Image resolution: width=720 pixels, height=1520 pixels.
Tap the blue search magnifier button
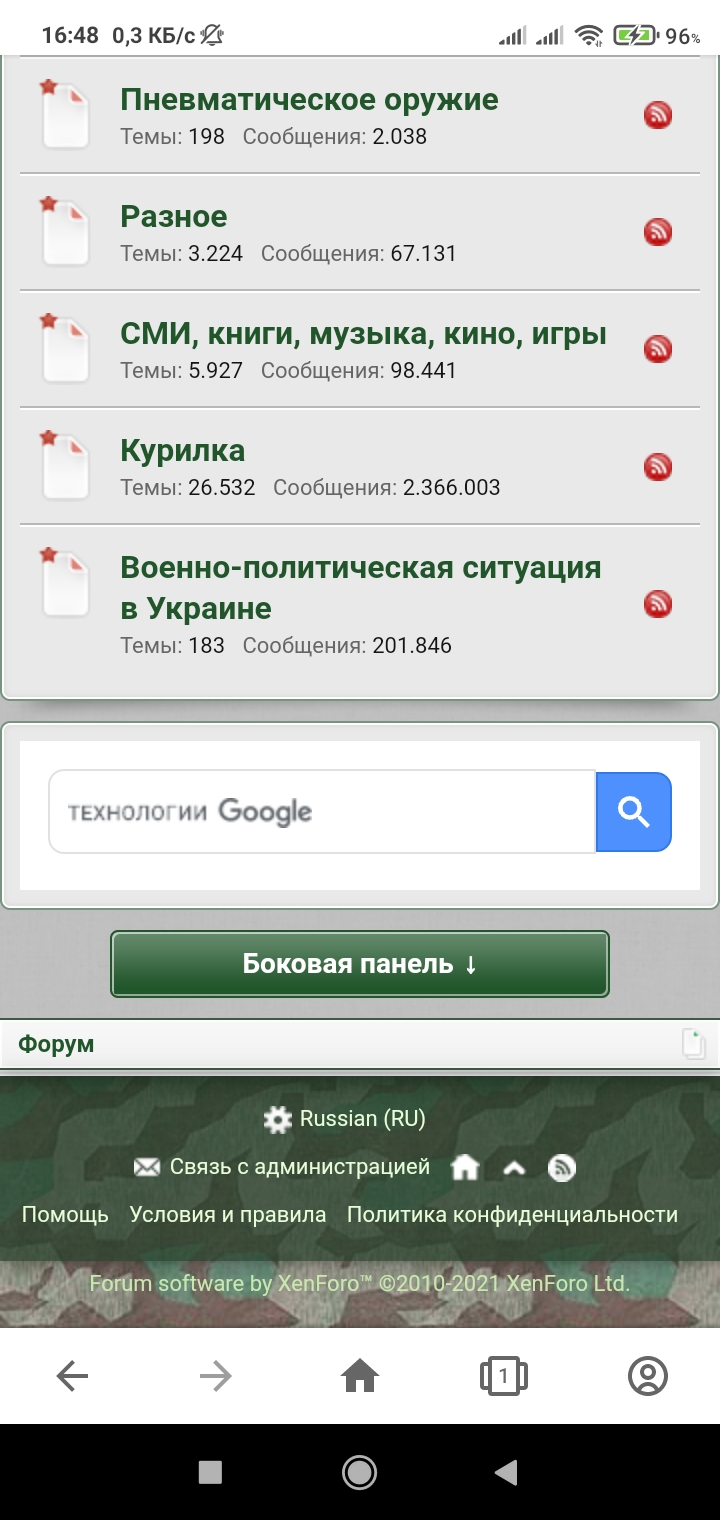tap(634, 811)
